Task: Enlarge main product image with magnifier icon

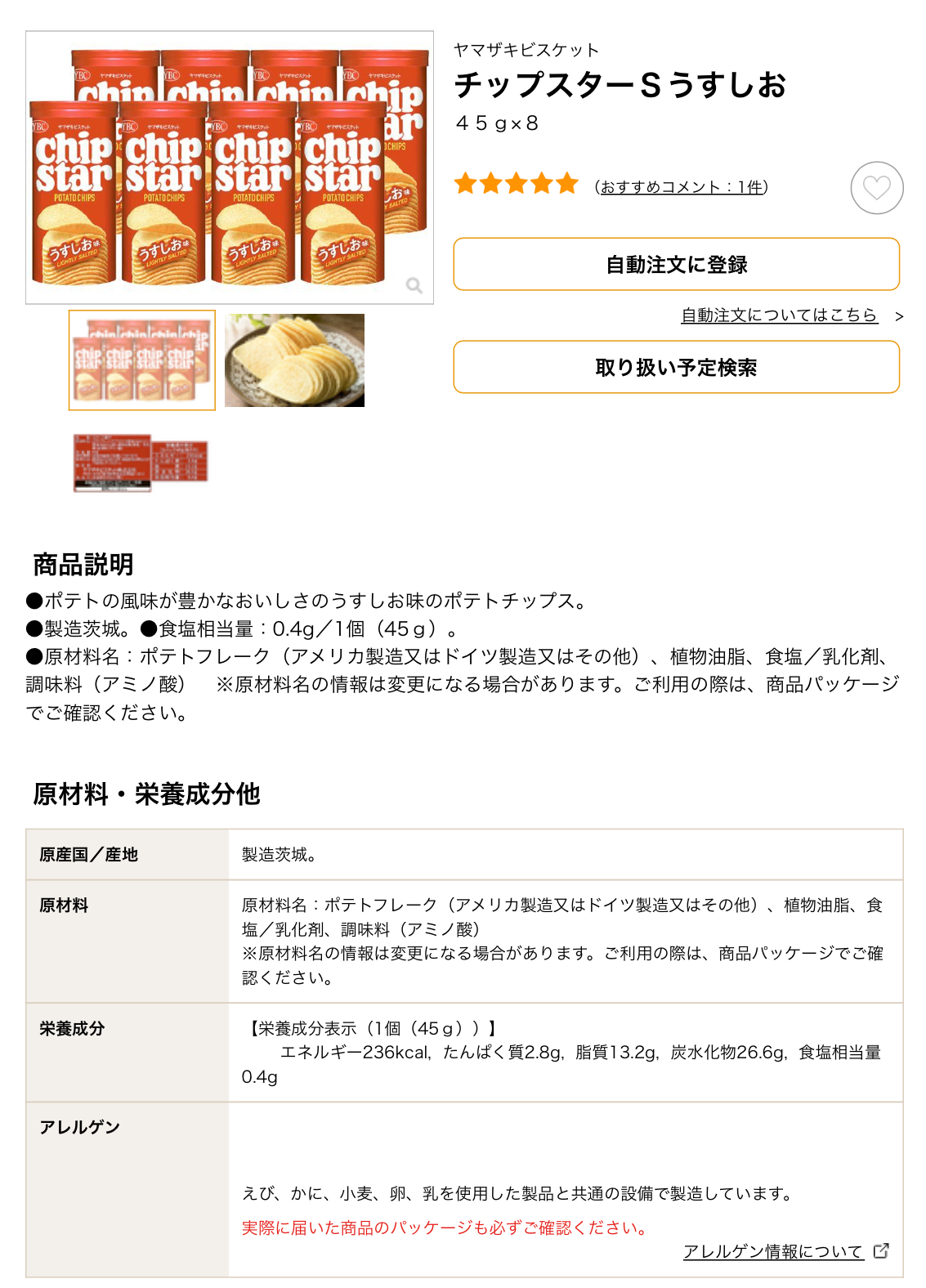Action: click(x=414, y=285)
